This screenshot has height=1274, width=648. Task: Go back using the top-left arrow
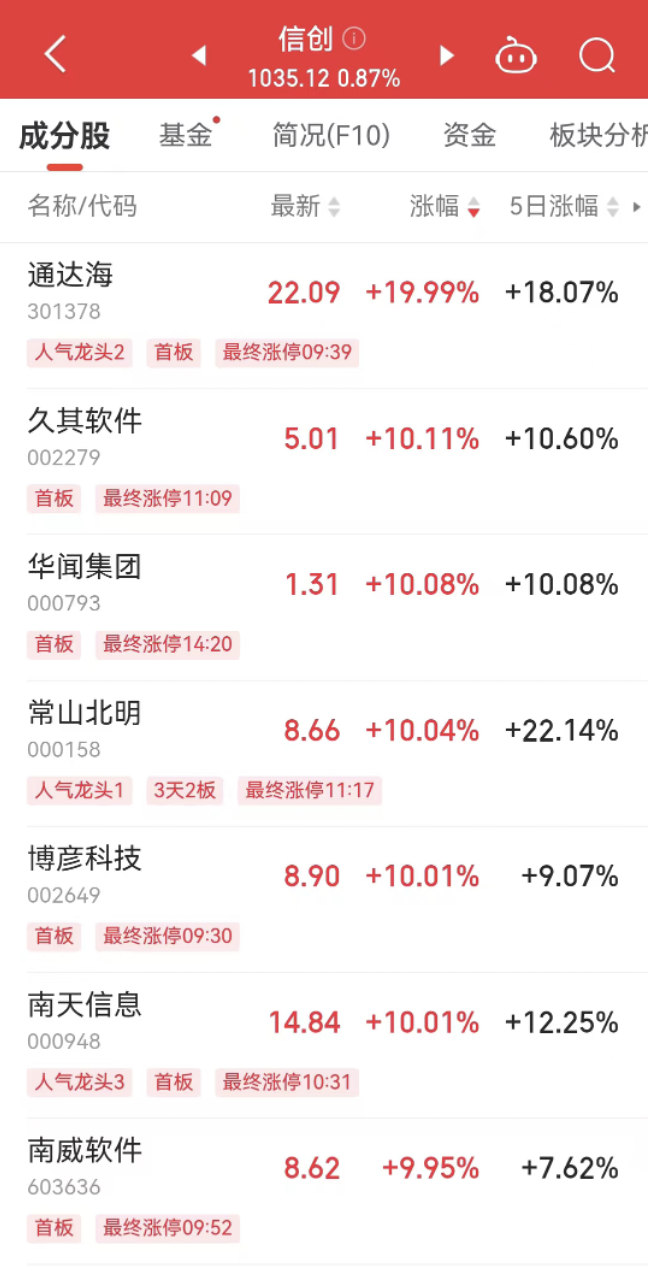click(x=55, y=55)
